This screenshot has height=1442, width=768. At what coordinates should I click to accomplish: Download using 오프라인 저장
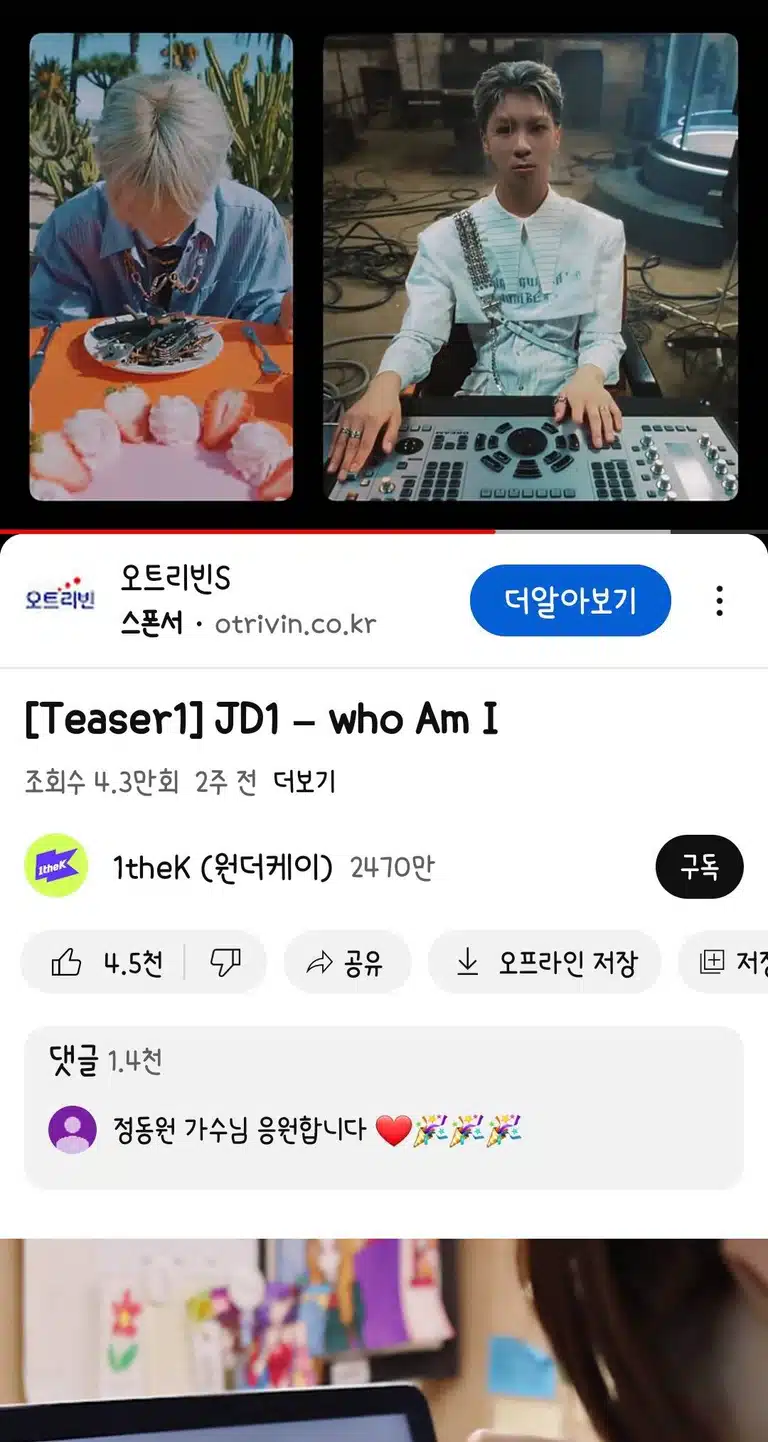[544, 963]
